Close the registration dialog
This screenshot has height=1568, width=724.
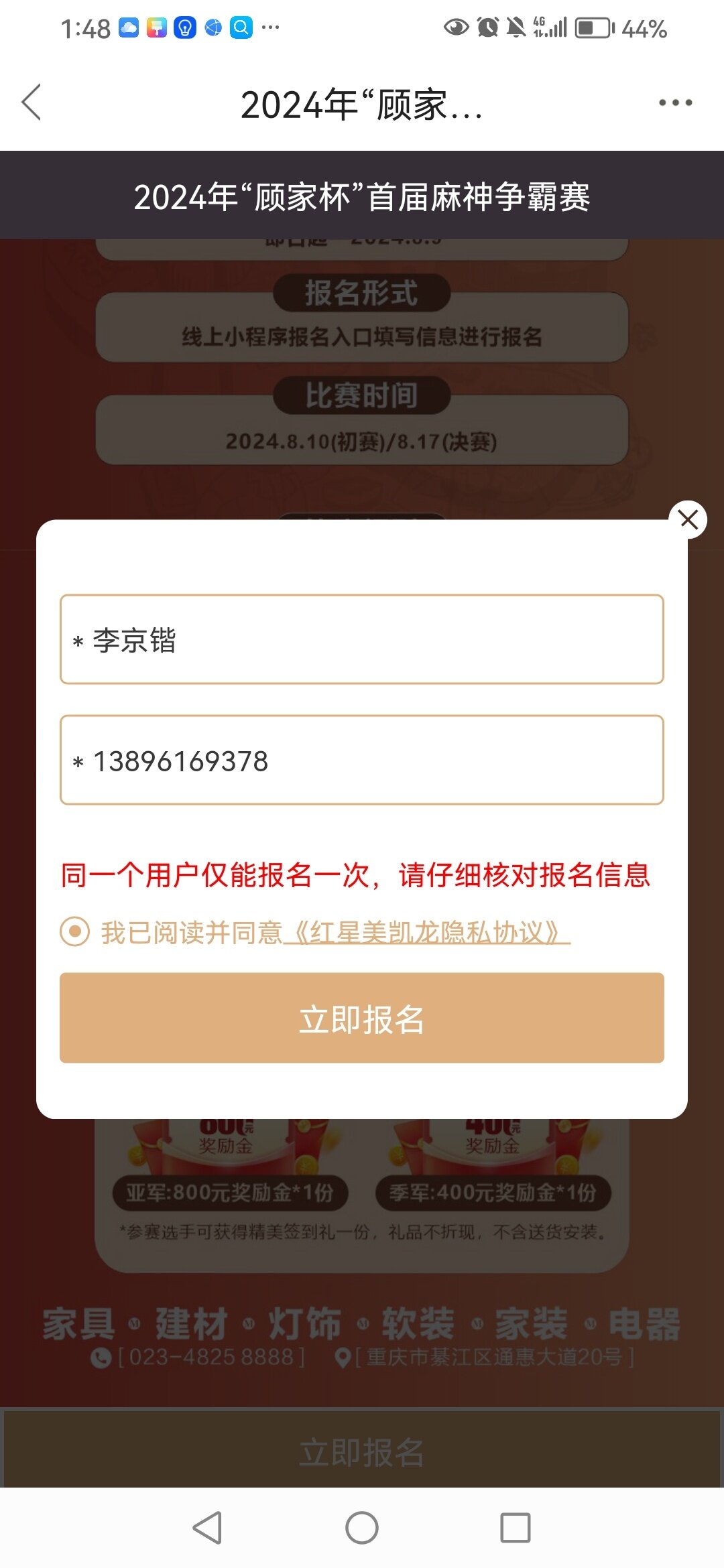[x=688, y=519]
